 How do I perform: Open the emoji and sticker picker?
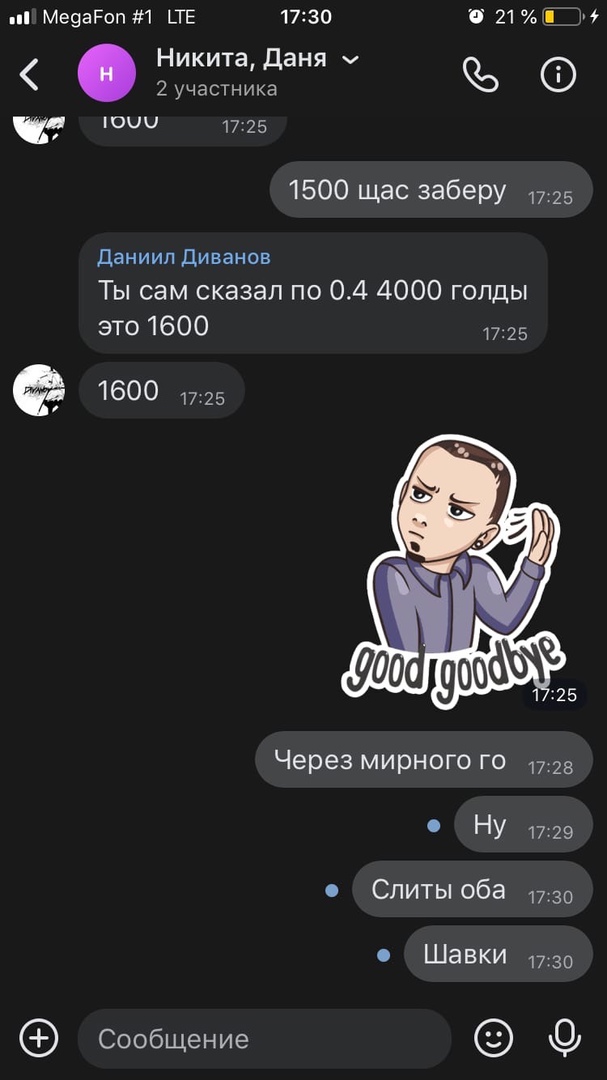pos(493,1038)
